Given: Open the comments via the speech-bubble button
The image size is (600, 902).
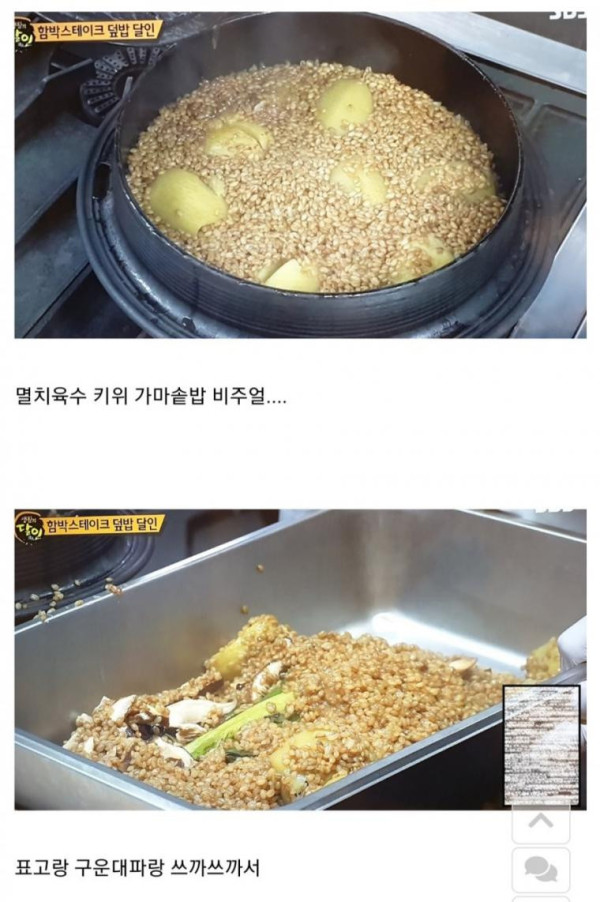Looking at the screenshot, I should (541, 869).
